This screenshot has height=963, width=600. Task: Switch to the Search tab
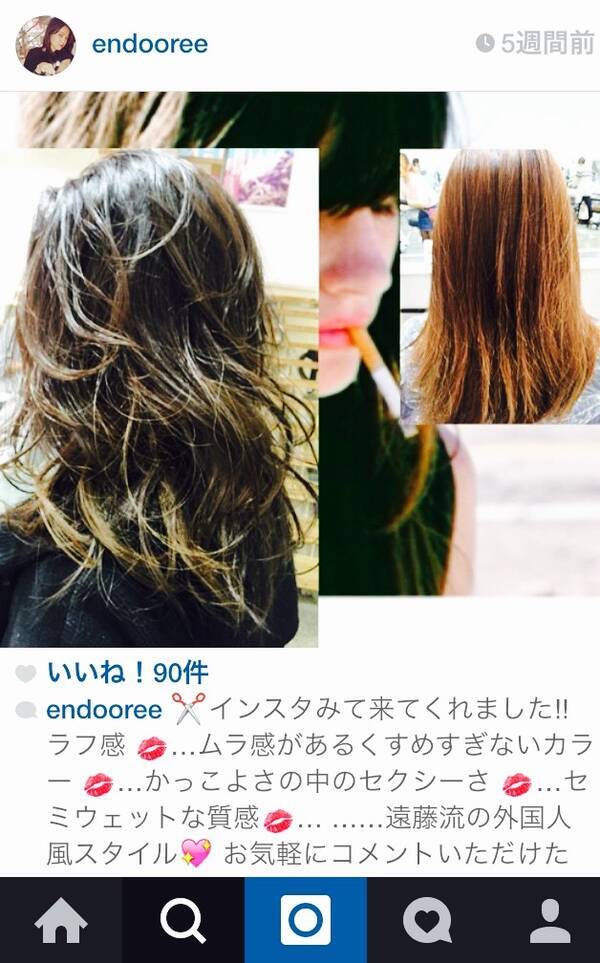[x=183, y=920]
